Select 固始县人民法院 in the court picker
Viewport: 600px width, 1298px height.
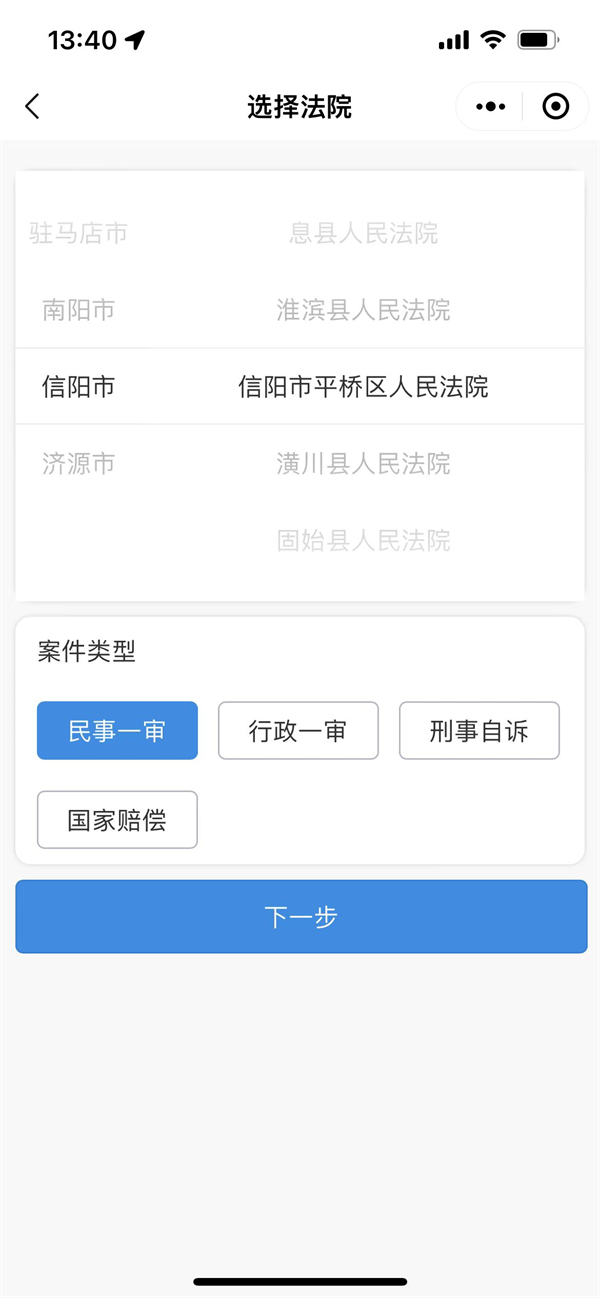tap(363, 540)
